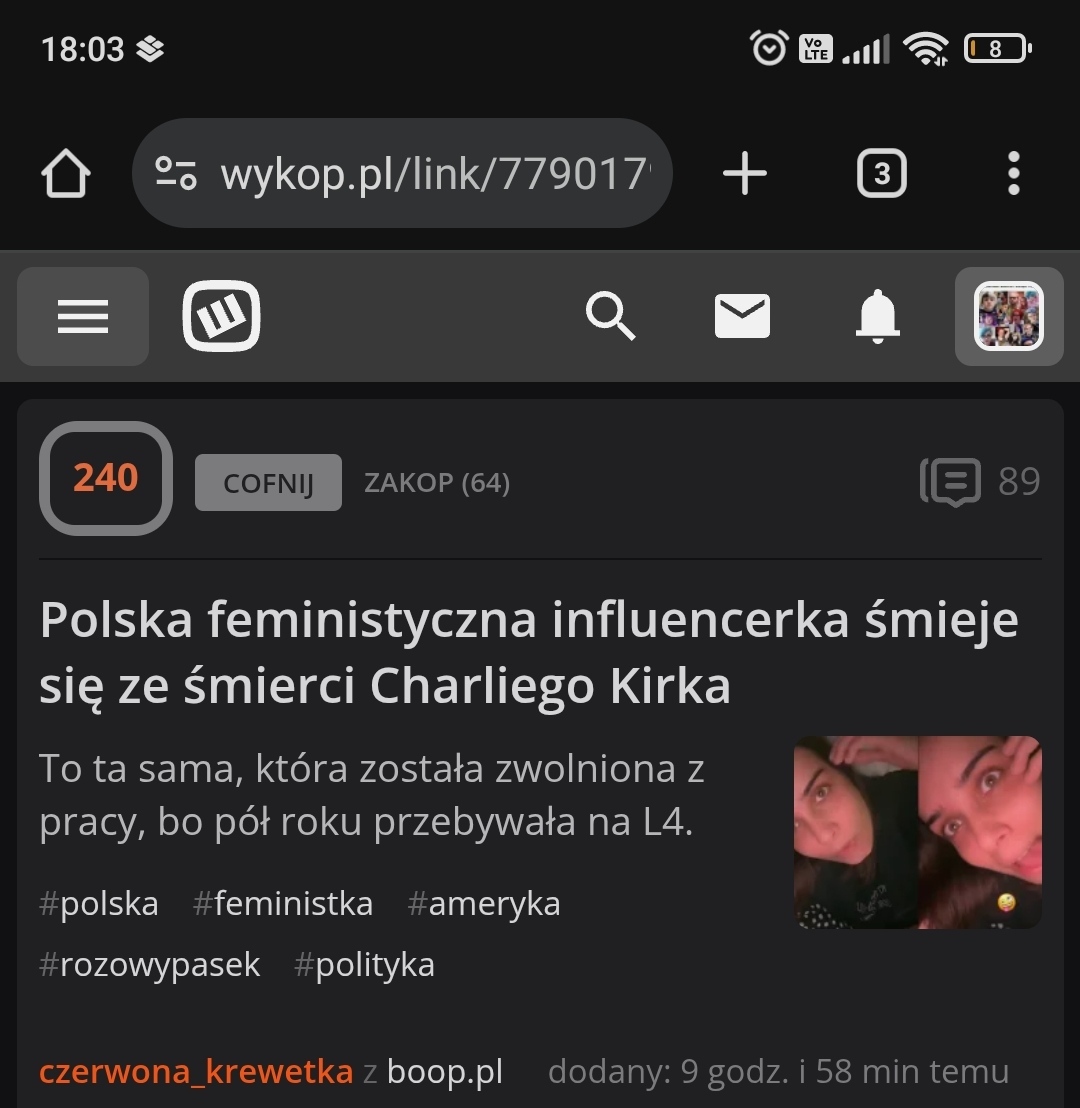Open the browser overflow menu

(1013, 174)
